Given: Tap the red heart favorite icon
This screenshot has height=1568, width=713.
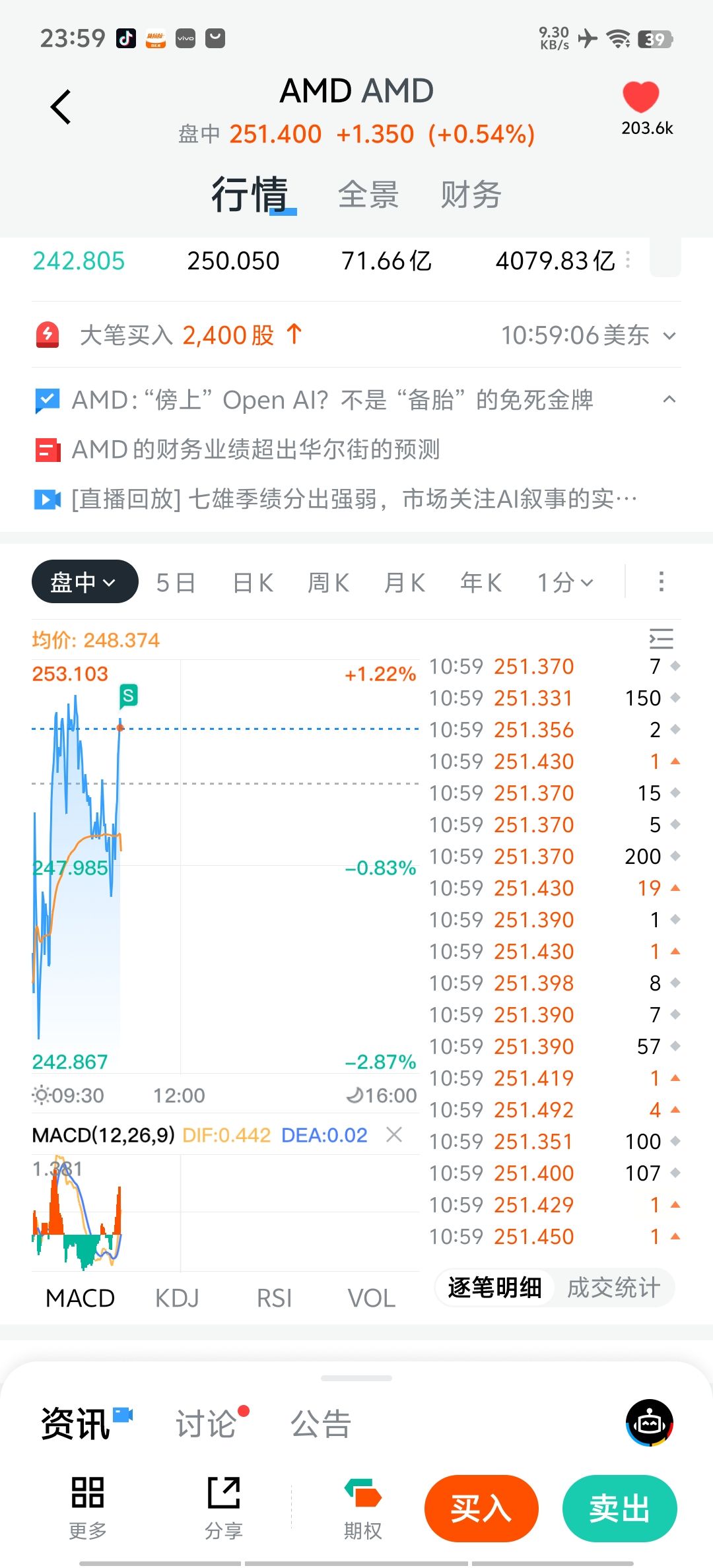Looking at the screenshot, I should pos(640,98).
